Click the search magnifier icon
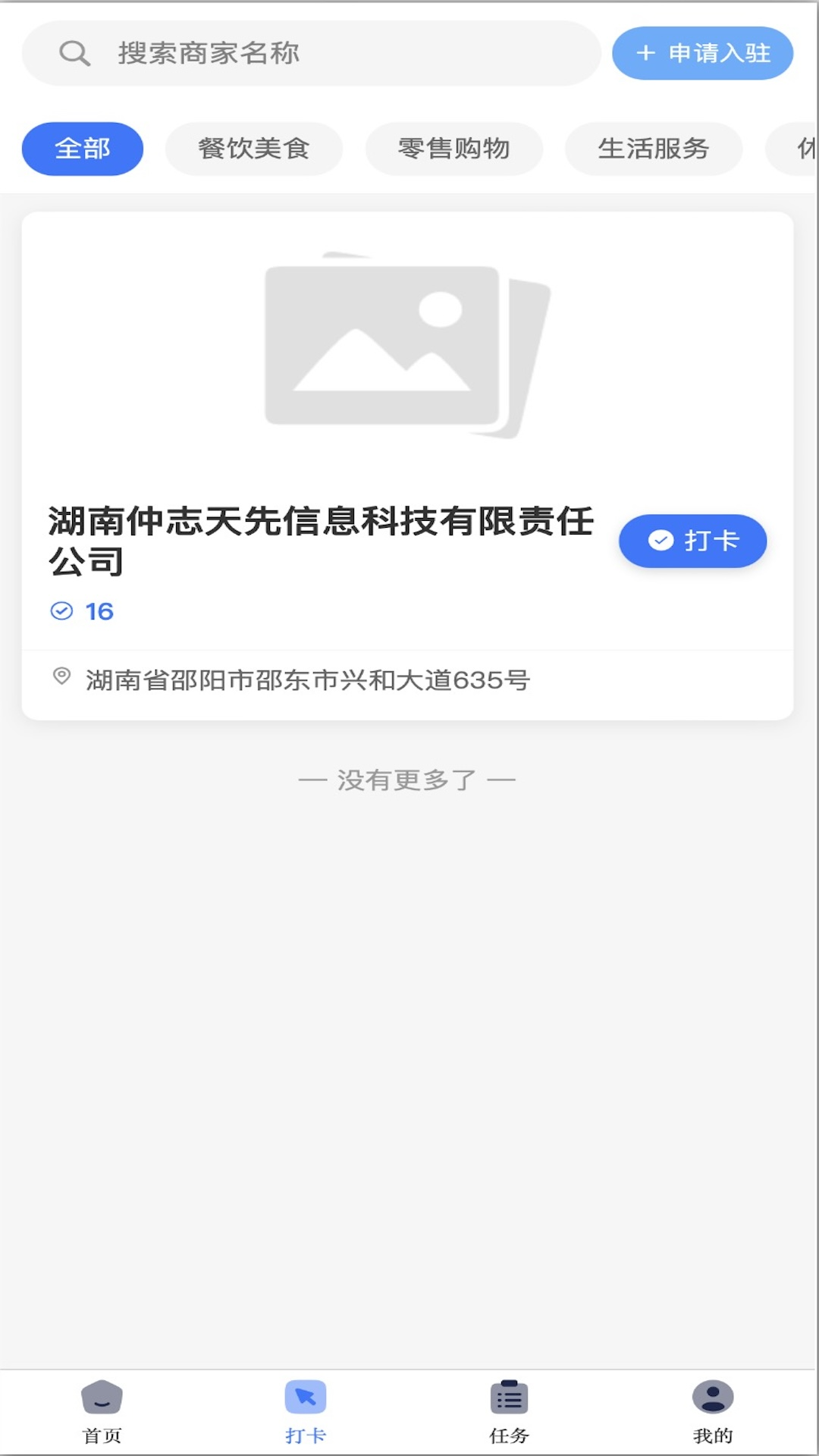This screenshot has height=1456, width=819. 73,53
